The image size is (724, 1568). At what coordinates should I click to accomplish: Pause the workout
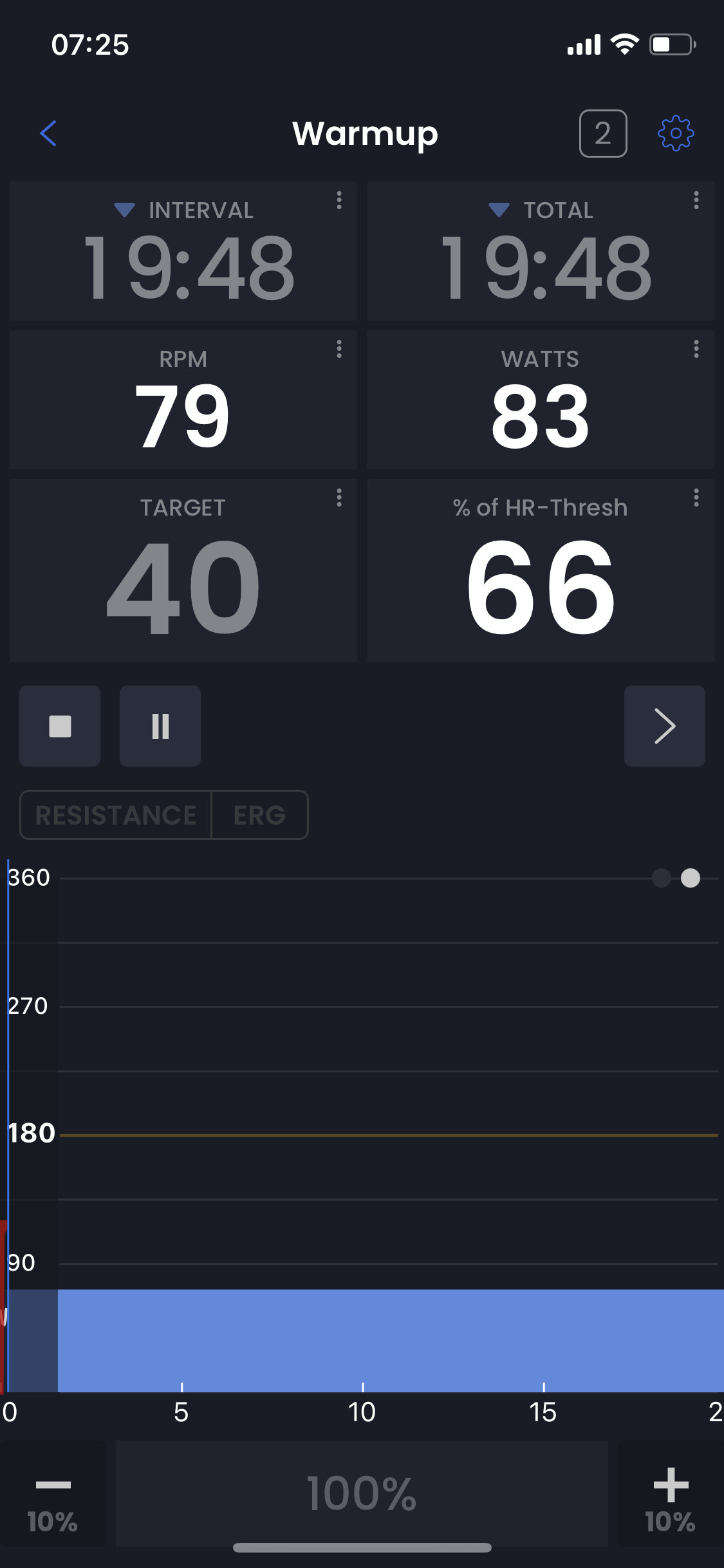(160, 726)
